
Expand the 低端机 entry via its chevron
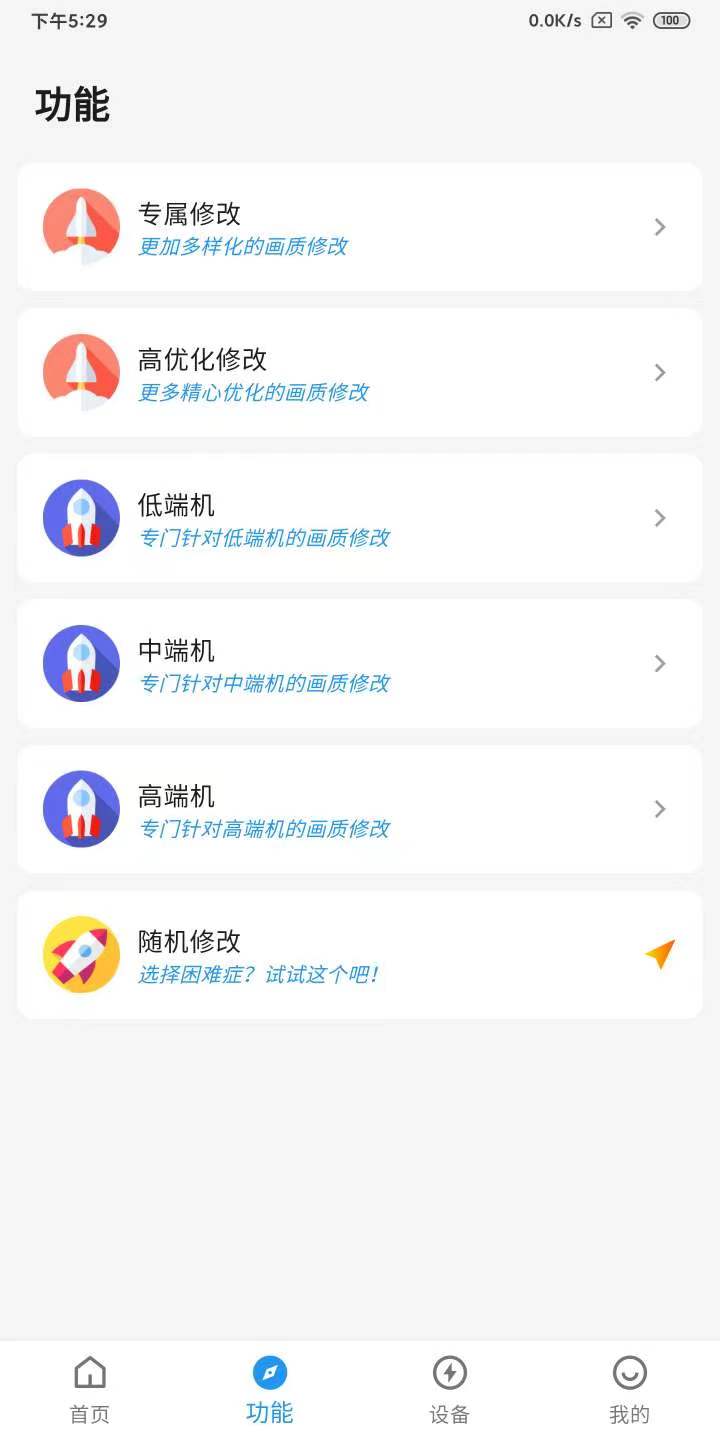[659, 518]
